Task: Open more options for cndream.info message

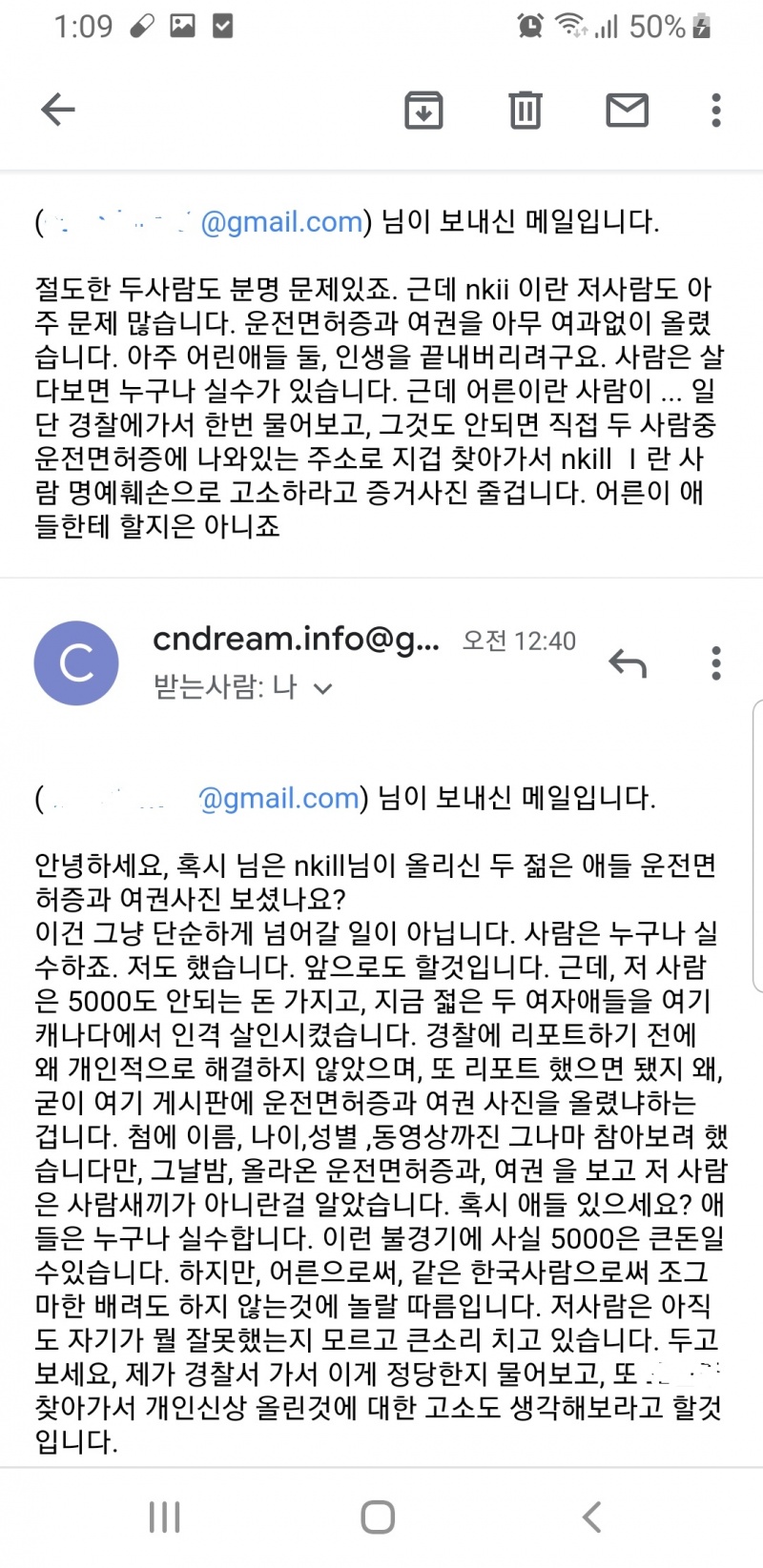Action: point(715,662)
